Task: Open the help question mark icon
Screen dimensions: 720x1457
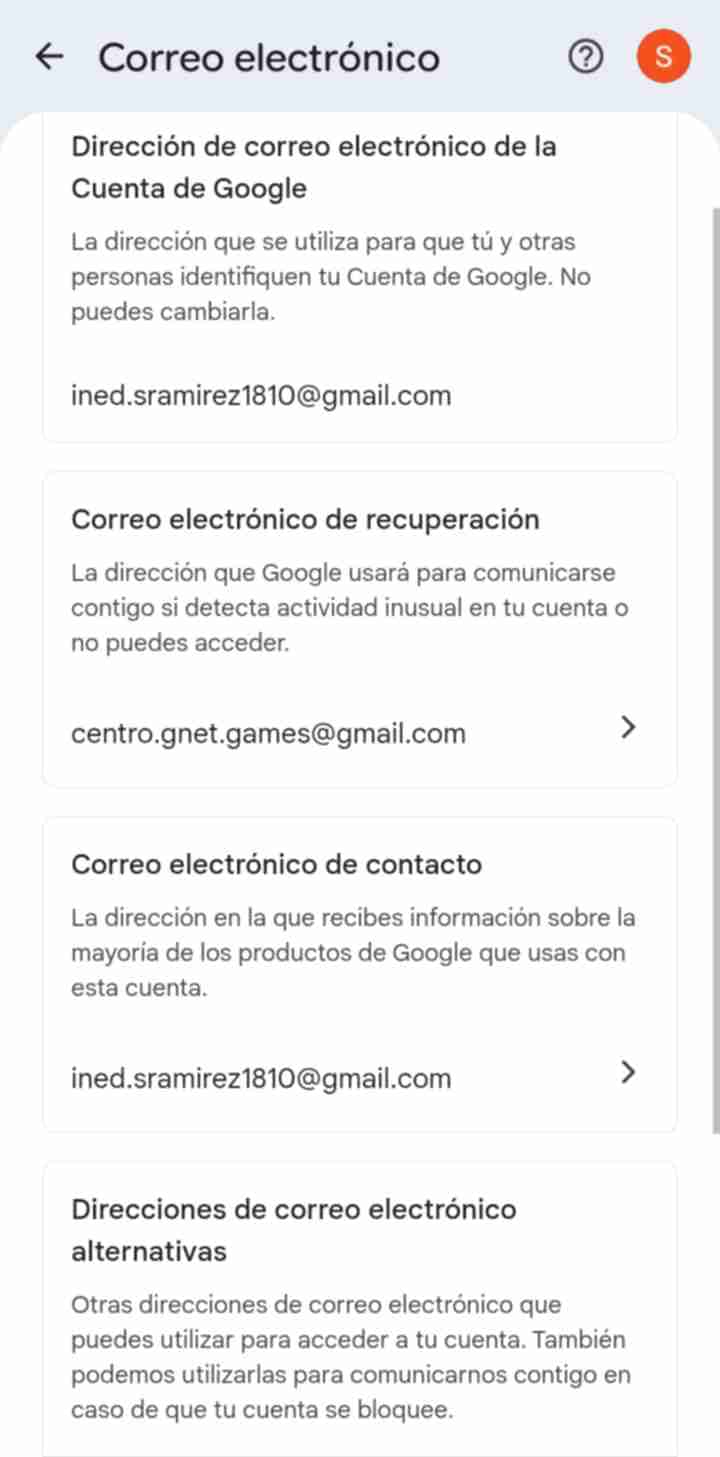Action: click(x=586, y=57)
